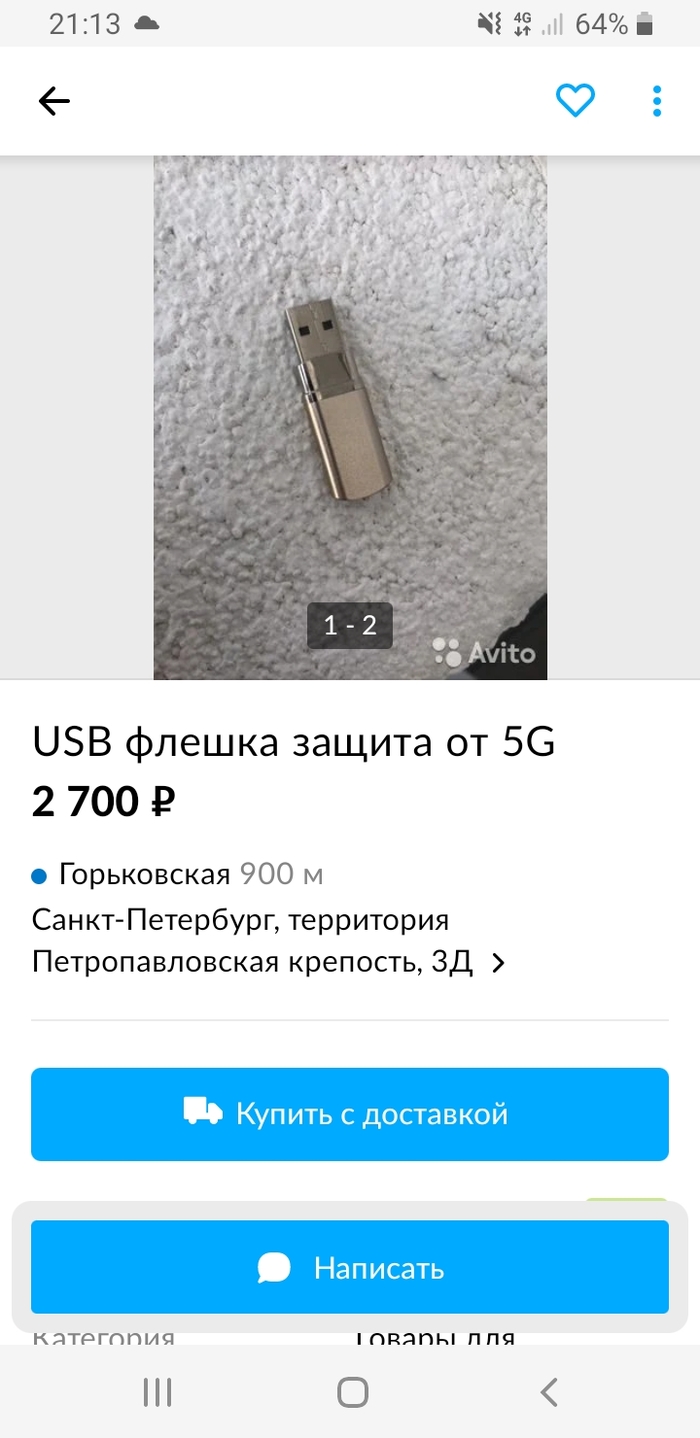700x1438 pixels.
Task: Add this listing to favorites
Action: pos(575,101)
